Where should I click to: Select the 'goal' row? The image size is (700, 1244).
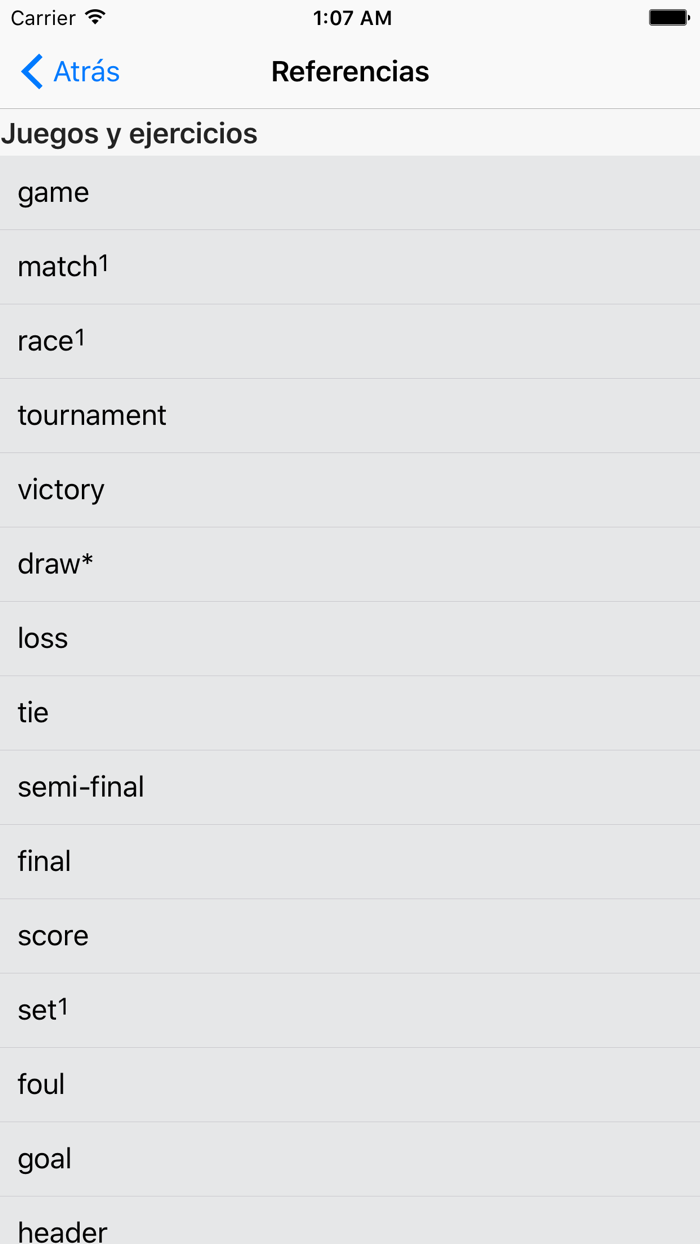coord(350,1159)
